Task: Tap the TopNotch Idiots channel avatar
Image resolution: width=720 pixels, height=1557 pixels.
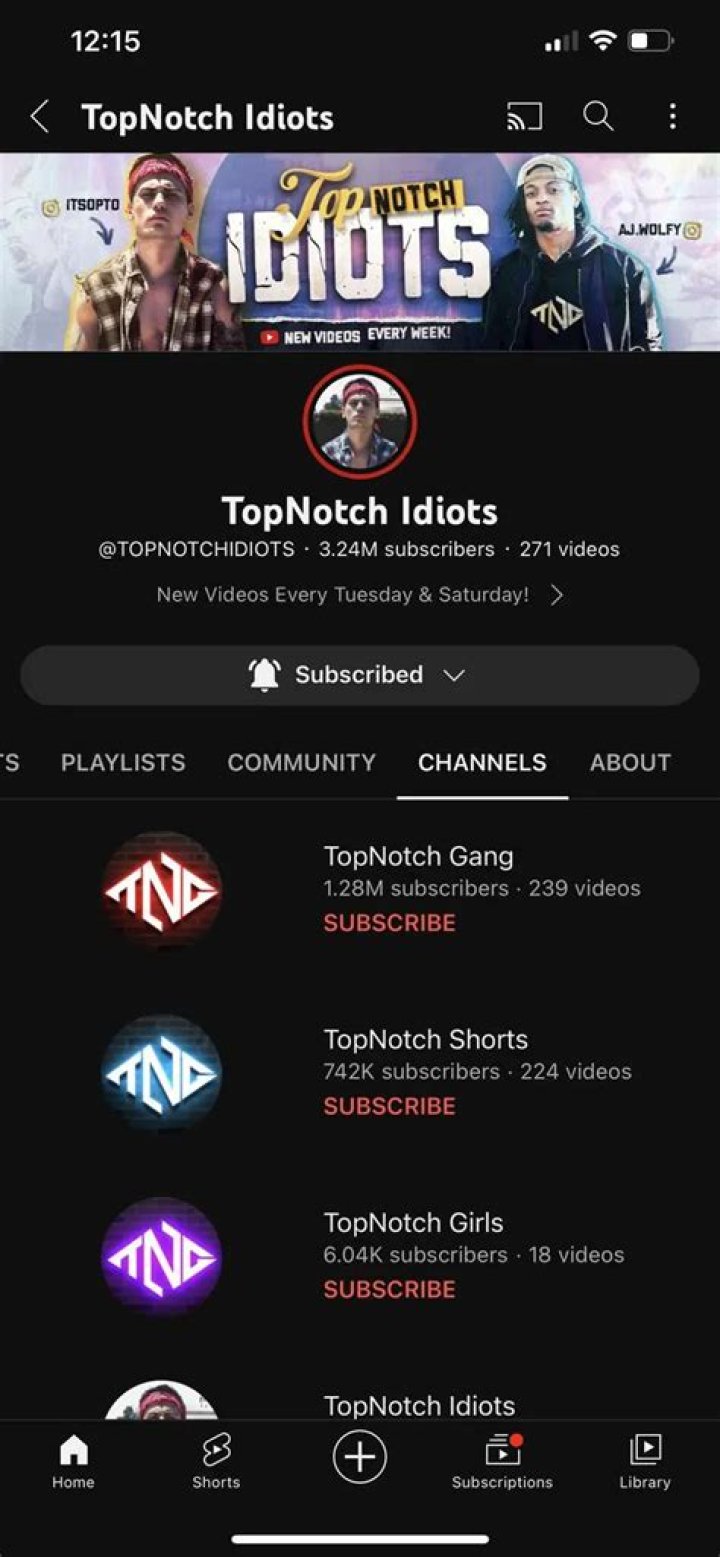Action: tap(360, 420)
